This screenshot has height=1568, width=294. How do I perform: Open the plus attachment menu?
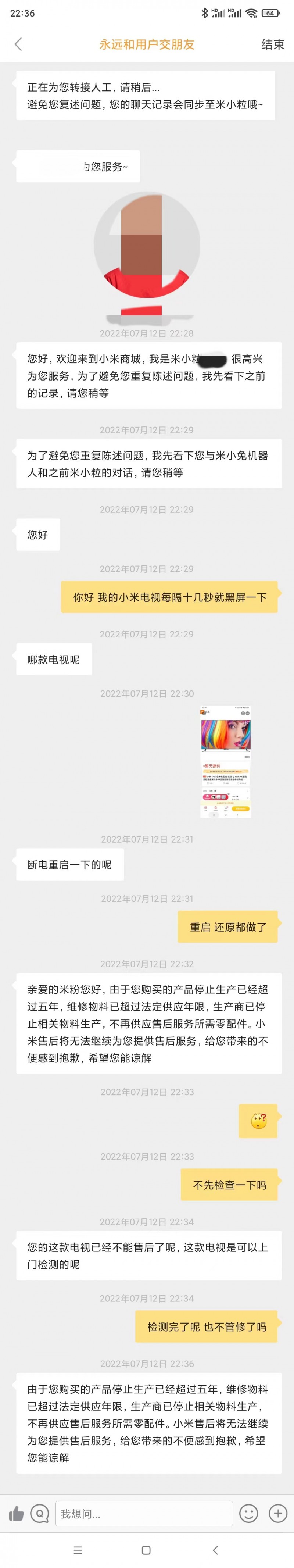pyautogui.click(x=277, y=1513)
